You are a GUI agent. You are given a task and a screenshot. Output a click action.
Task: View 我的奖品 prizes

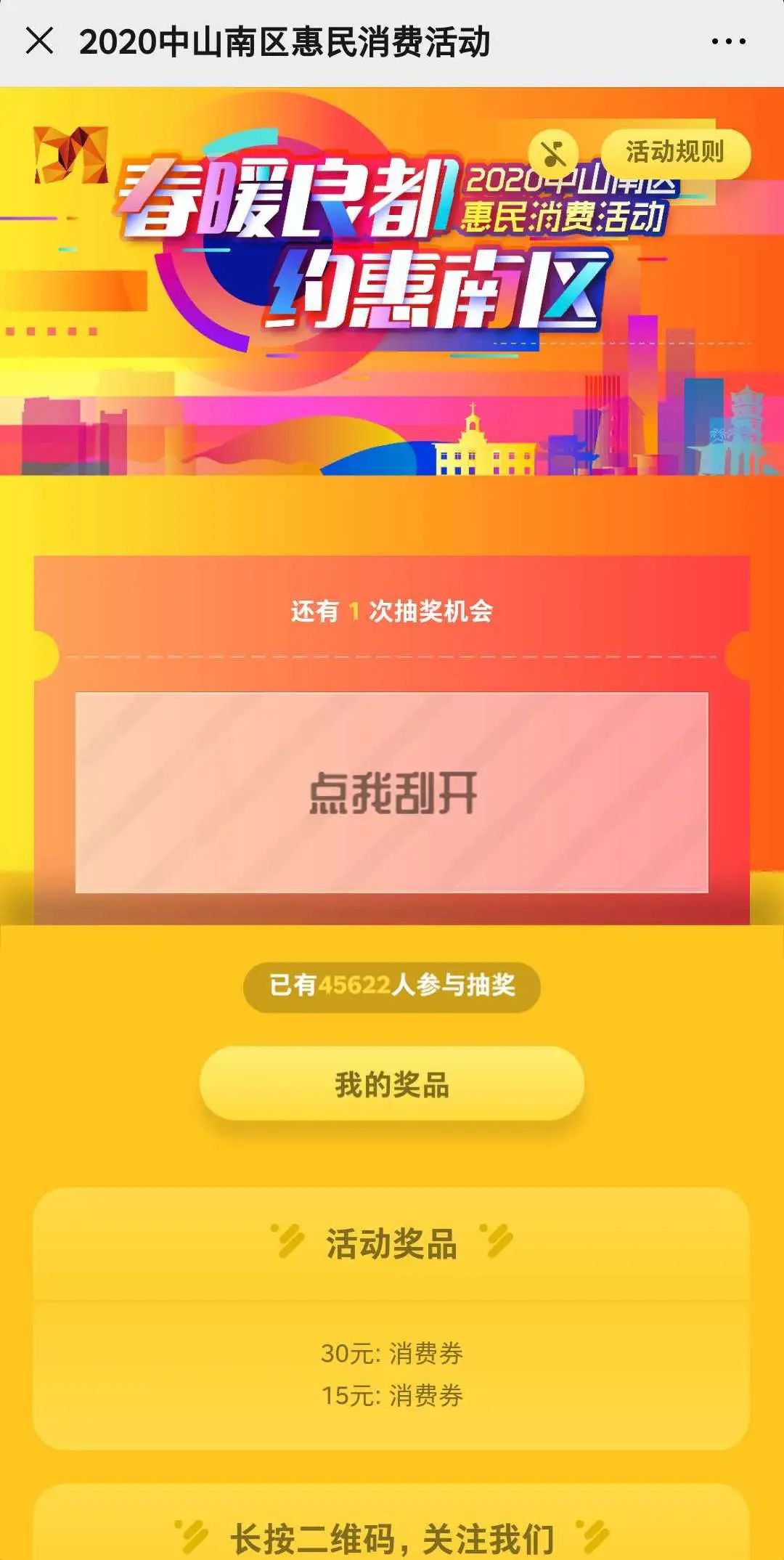click(392, 1084)
